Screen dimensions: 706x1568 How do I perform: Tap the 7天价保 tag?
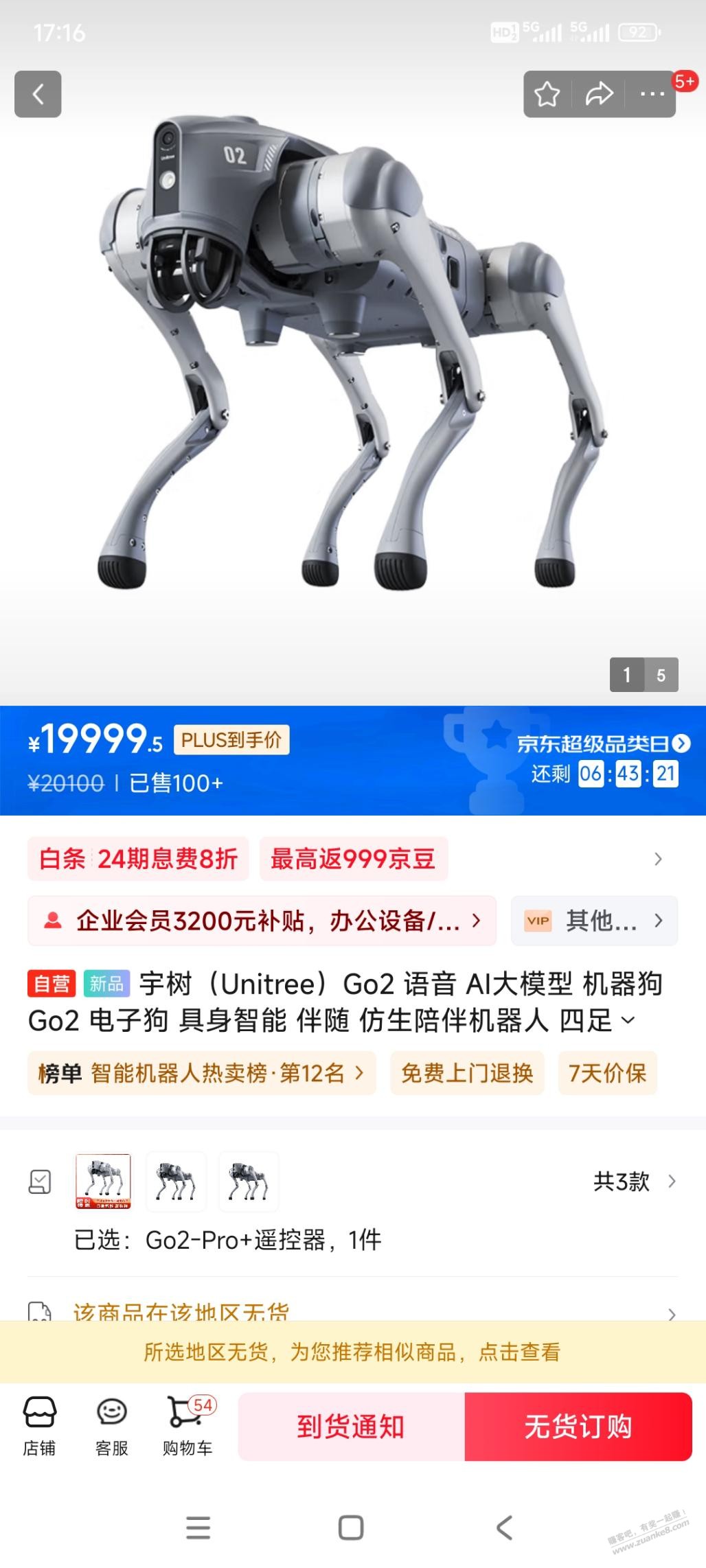607,1073
